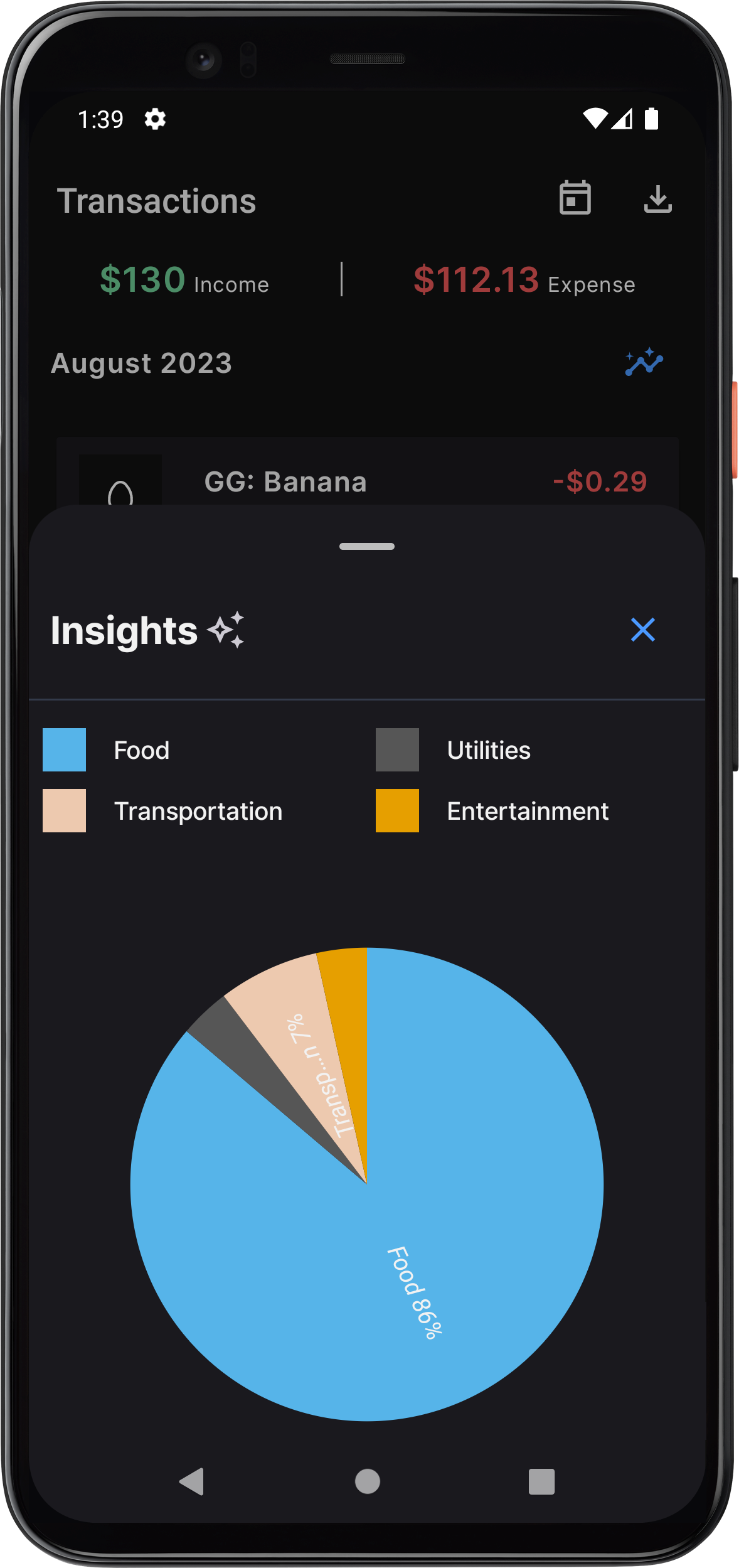Viewport: 739px width, 1568px height.
Task: Tap the insights chart icon beside August 2023
Action: point(644,362)
